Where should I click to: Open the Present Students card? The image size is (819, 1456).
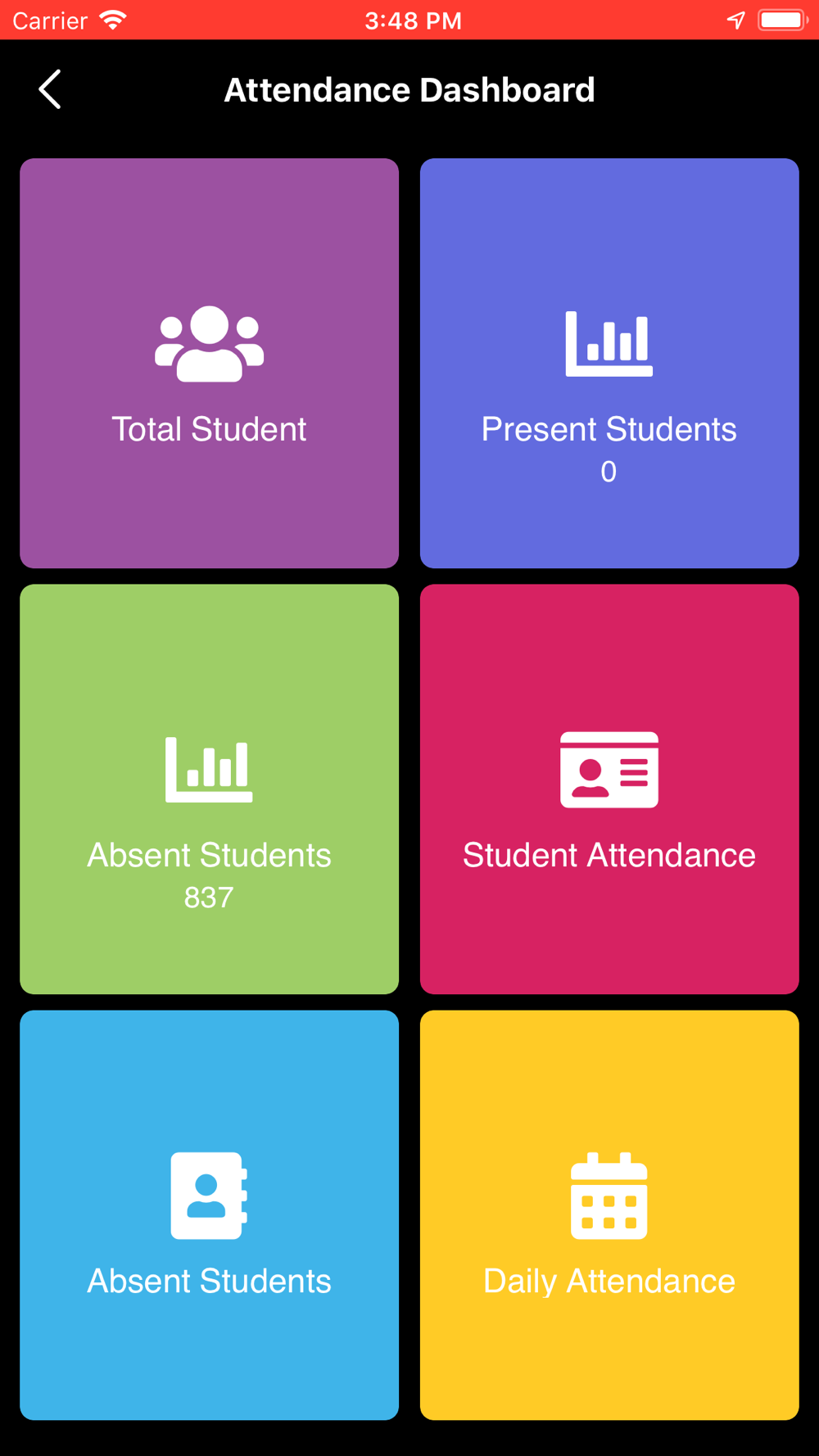point(609,363)
